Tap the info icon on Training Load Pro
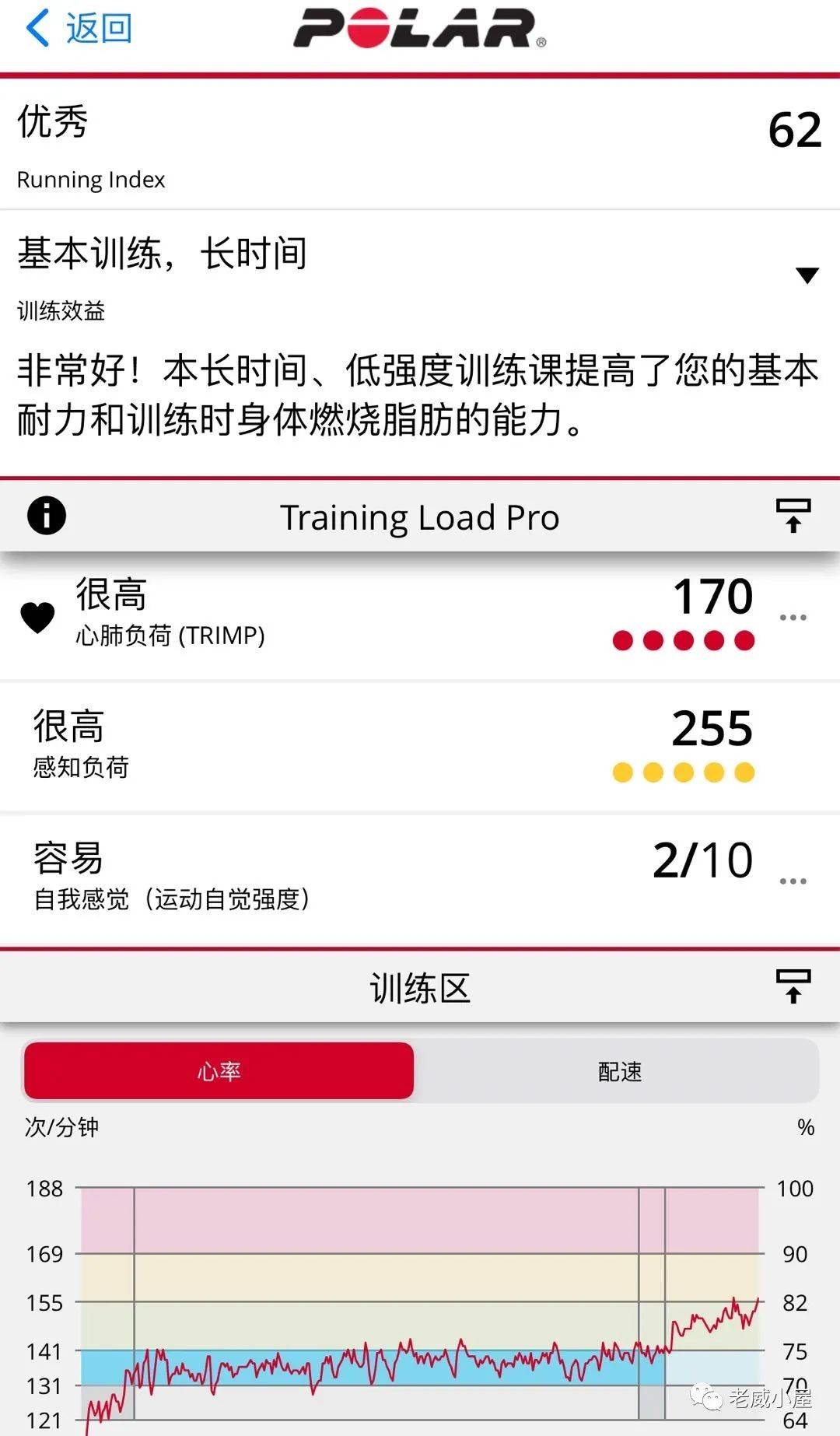Screen dimensions: 840x1436 [45, 516]
